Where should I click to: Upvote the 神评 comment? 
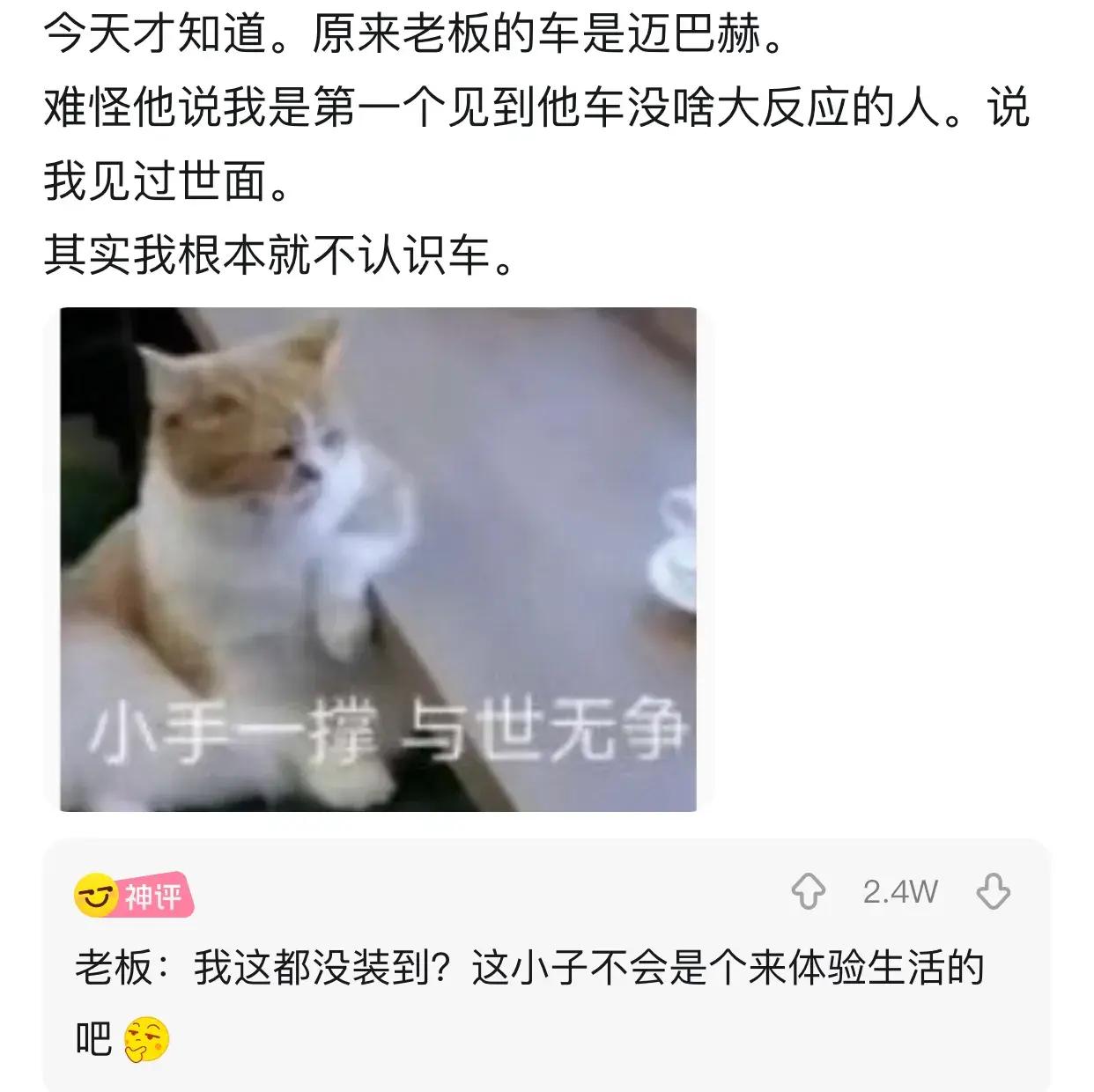(809, 892)
